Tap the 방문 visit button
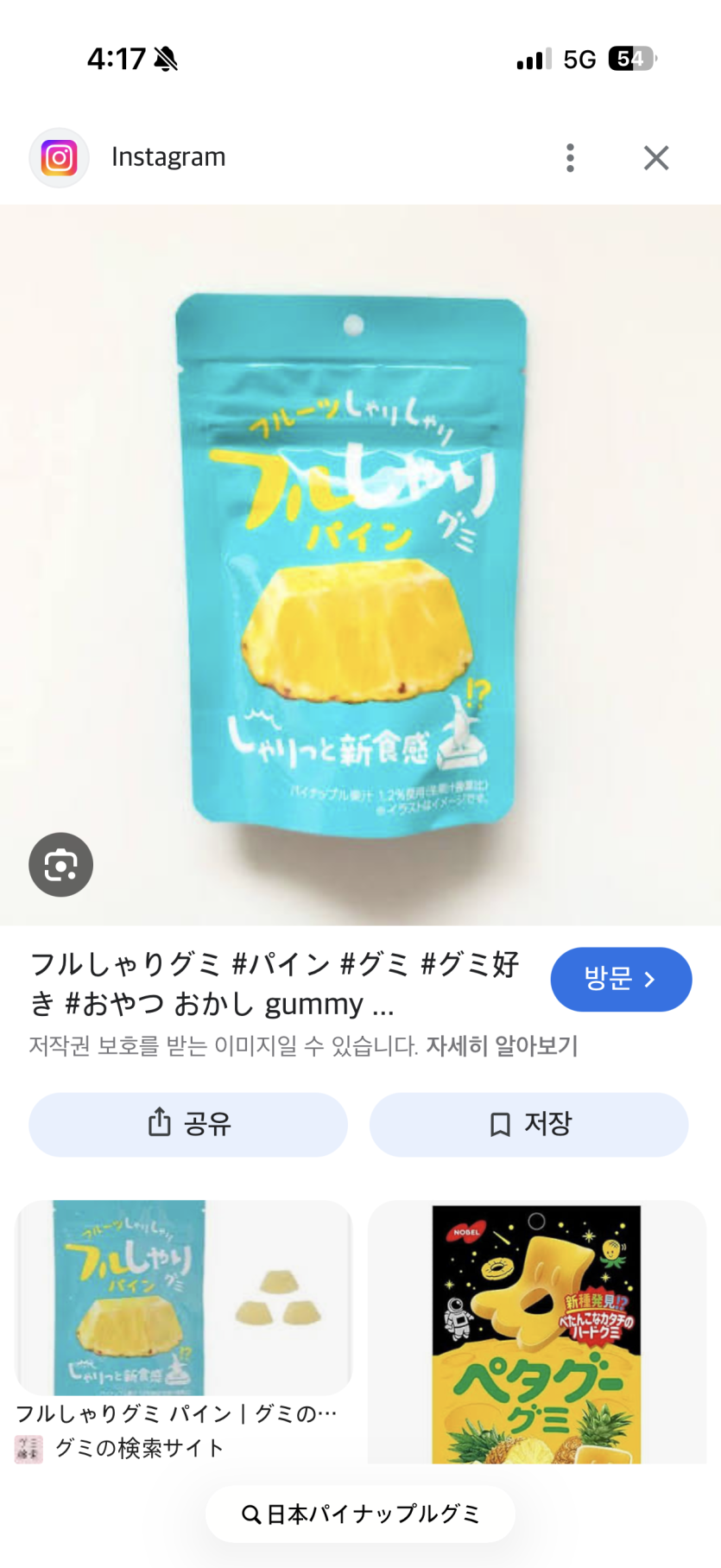The height and width of the screenshot is (1568, 721). [x=621, y=980]
